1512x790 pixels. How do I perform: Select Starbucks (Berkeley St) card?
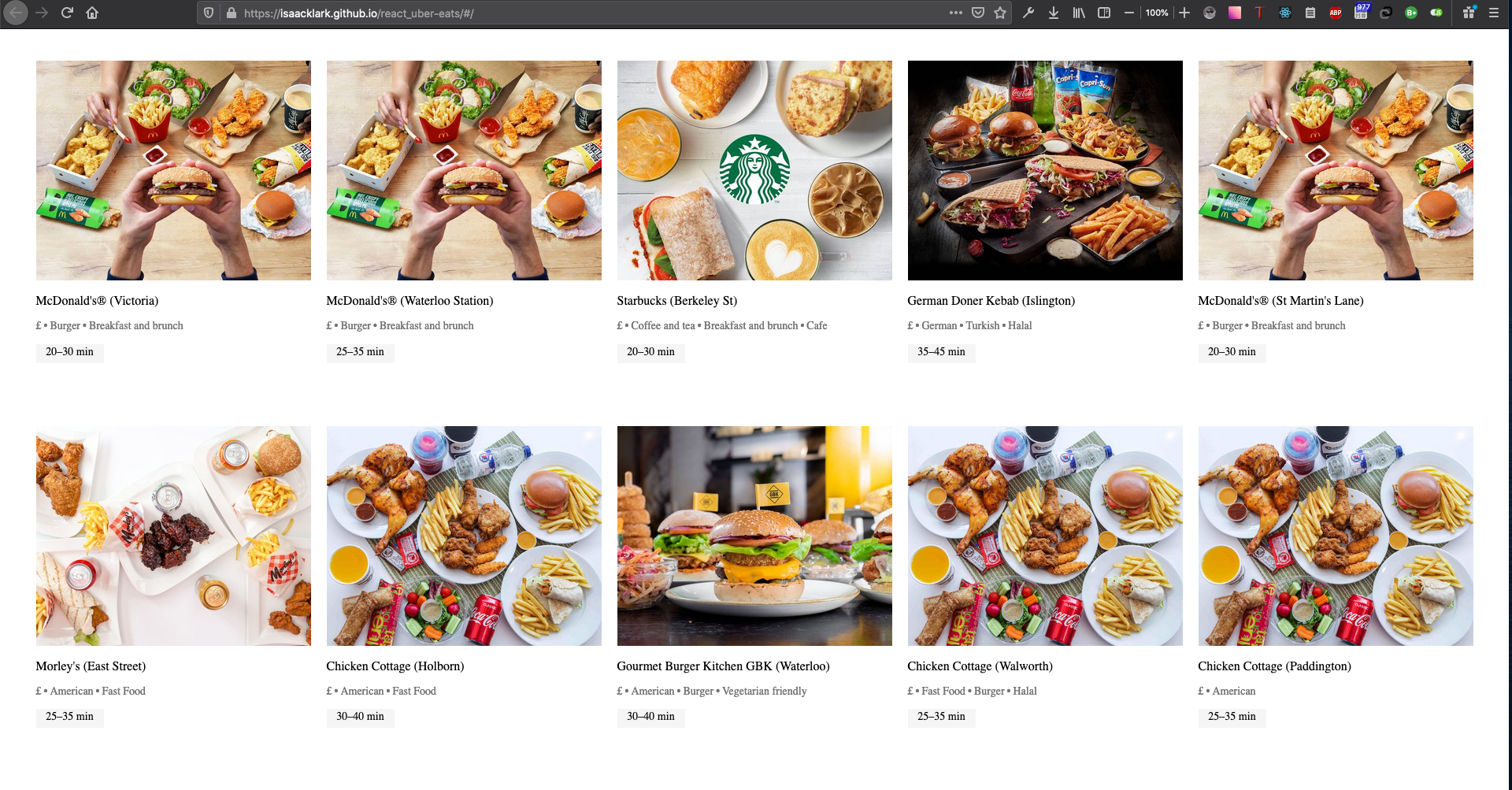coord(754,211)
